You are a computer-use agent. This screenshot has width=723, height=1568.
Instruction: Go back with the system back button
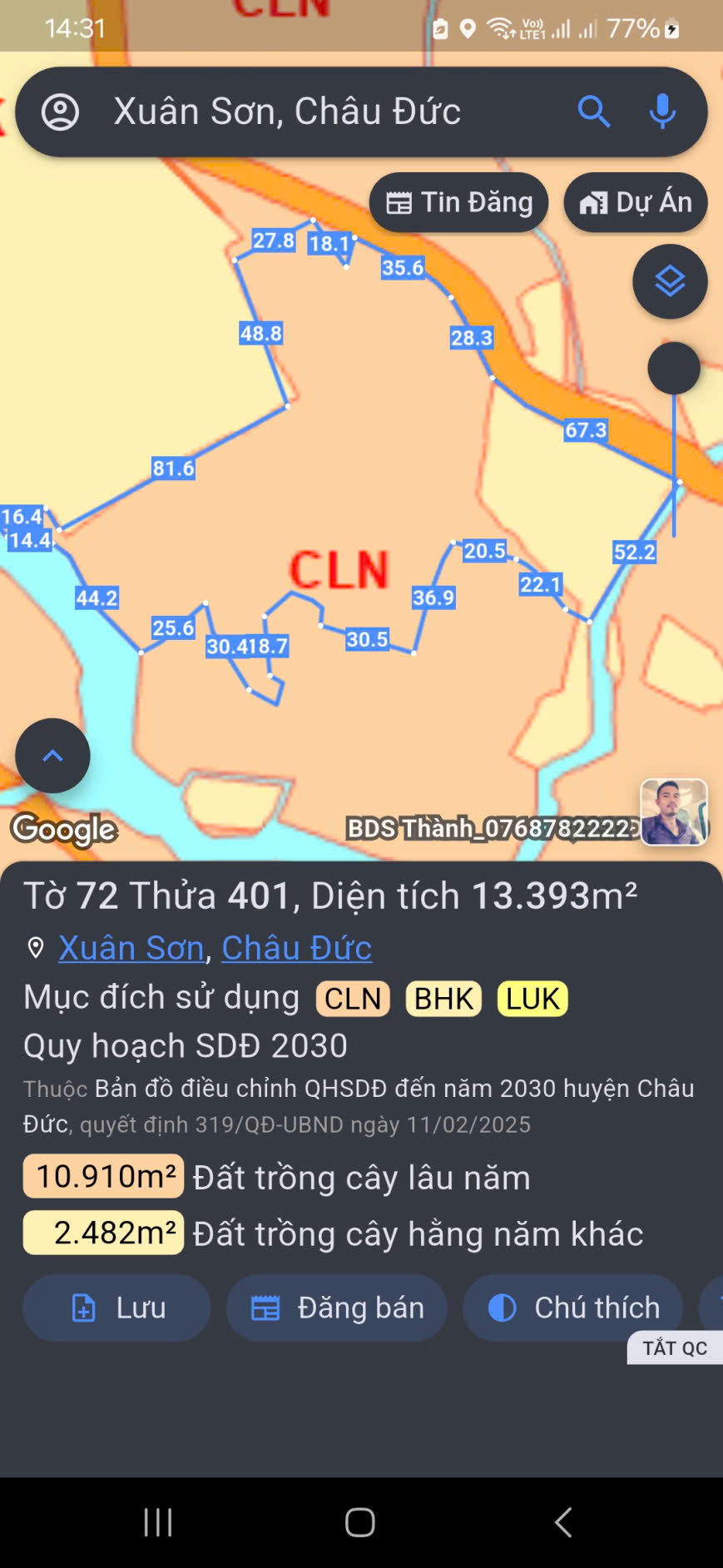pyautogui.click(x=563, y=1522)
